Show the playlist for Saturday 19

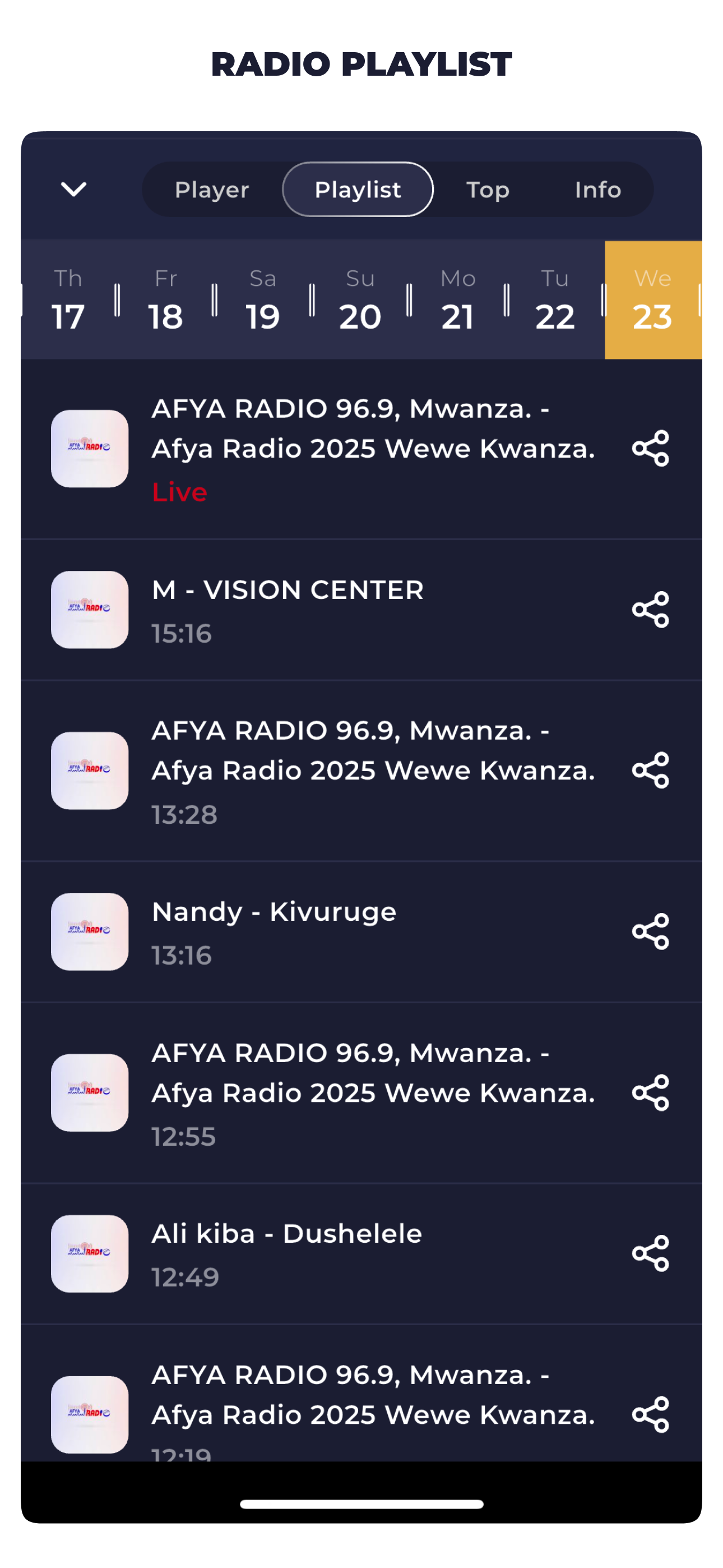[263, 299]
